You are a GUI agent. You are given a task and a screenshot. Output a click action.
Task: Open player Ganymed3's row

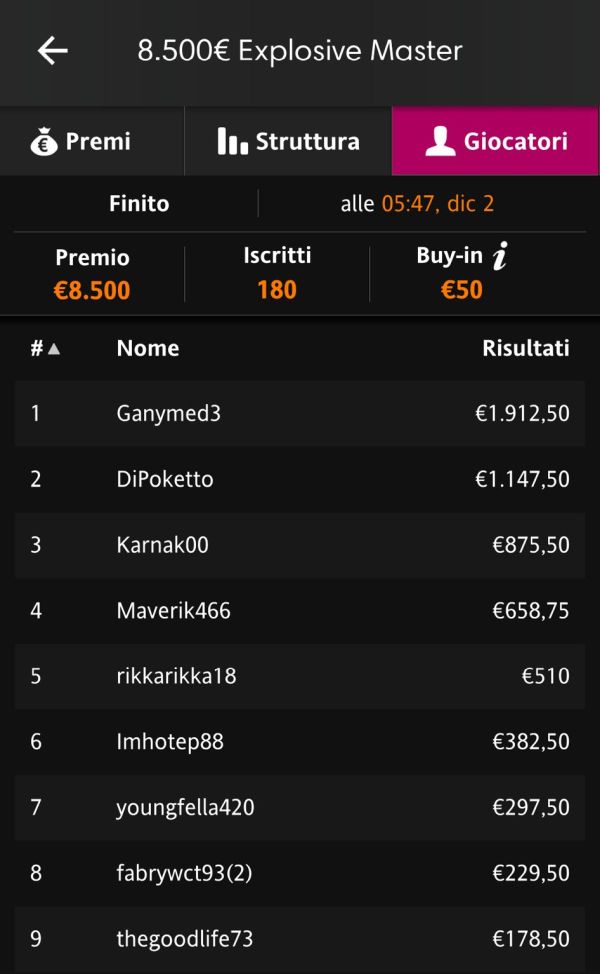tap(300, 413)
